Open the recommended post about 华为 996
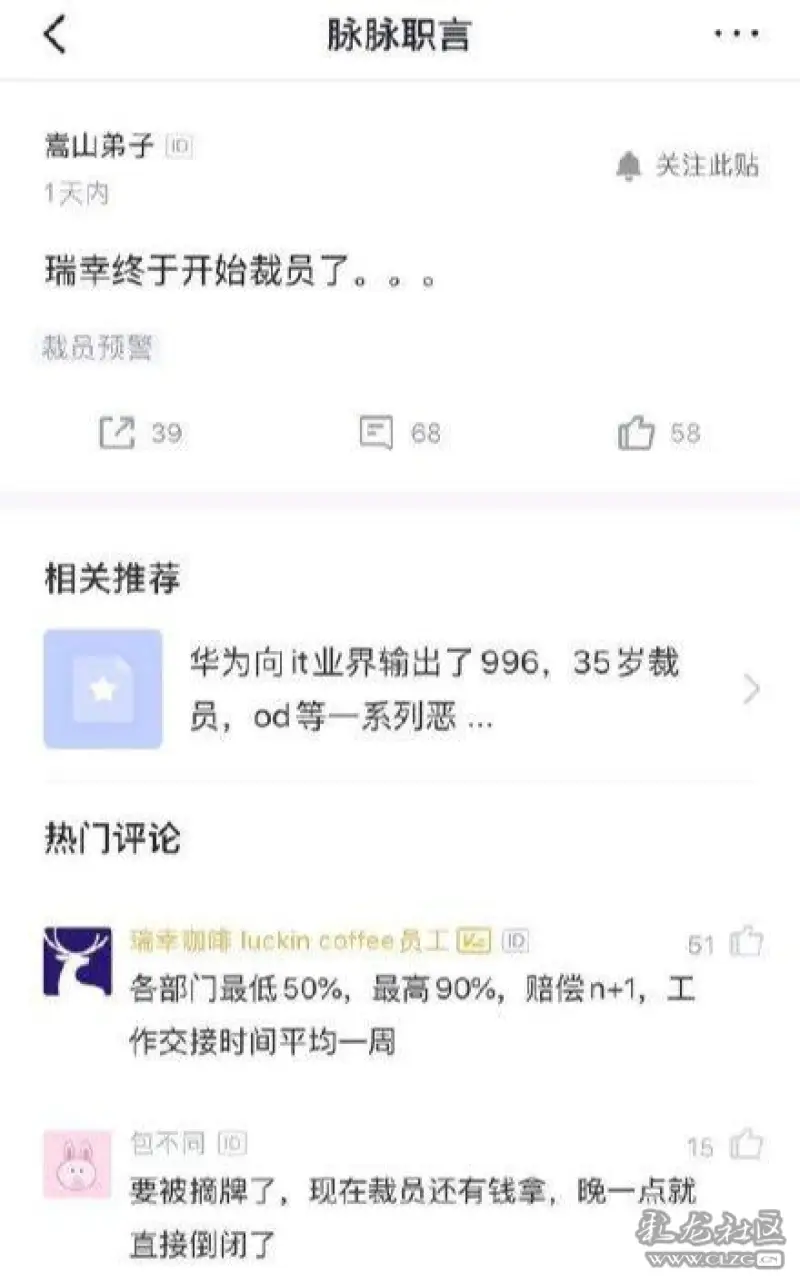 (x=400, y=689)
